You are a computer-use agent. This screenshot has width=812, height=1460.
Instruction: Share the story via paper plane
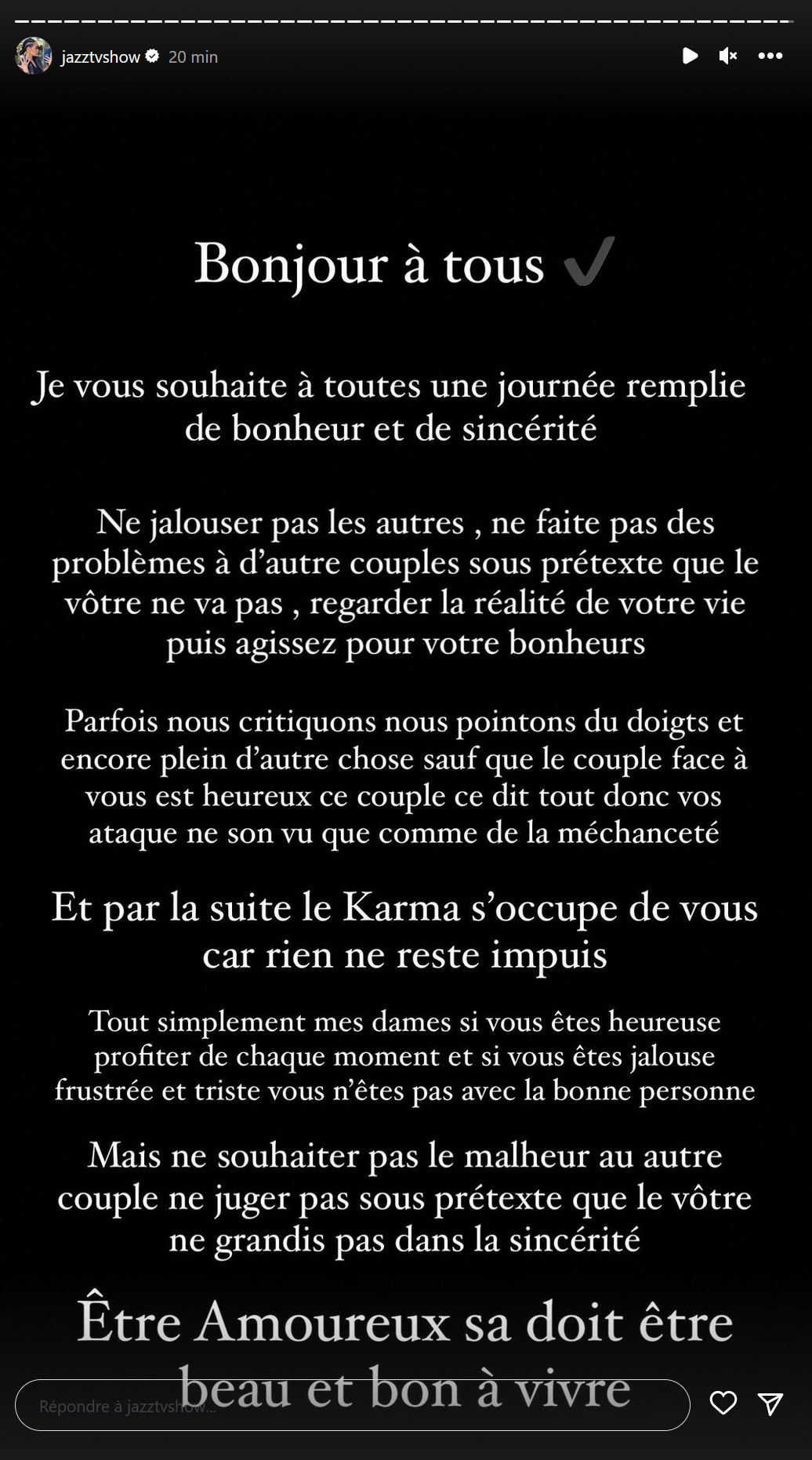(770, 1403)
